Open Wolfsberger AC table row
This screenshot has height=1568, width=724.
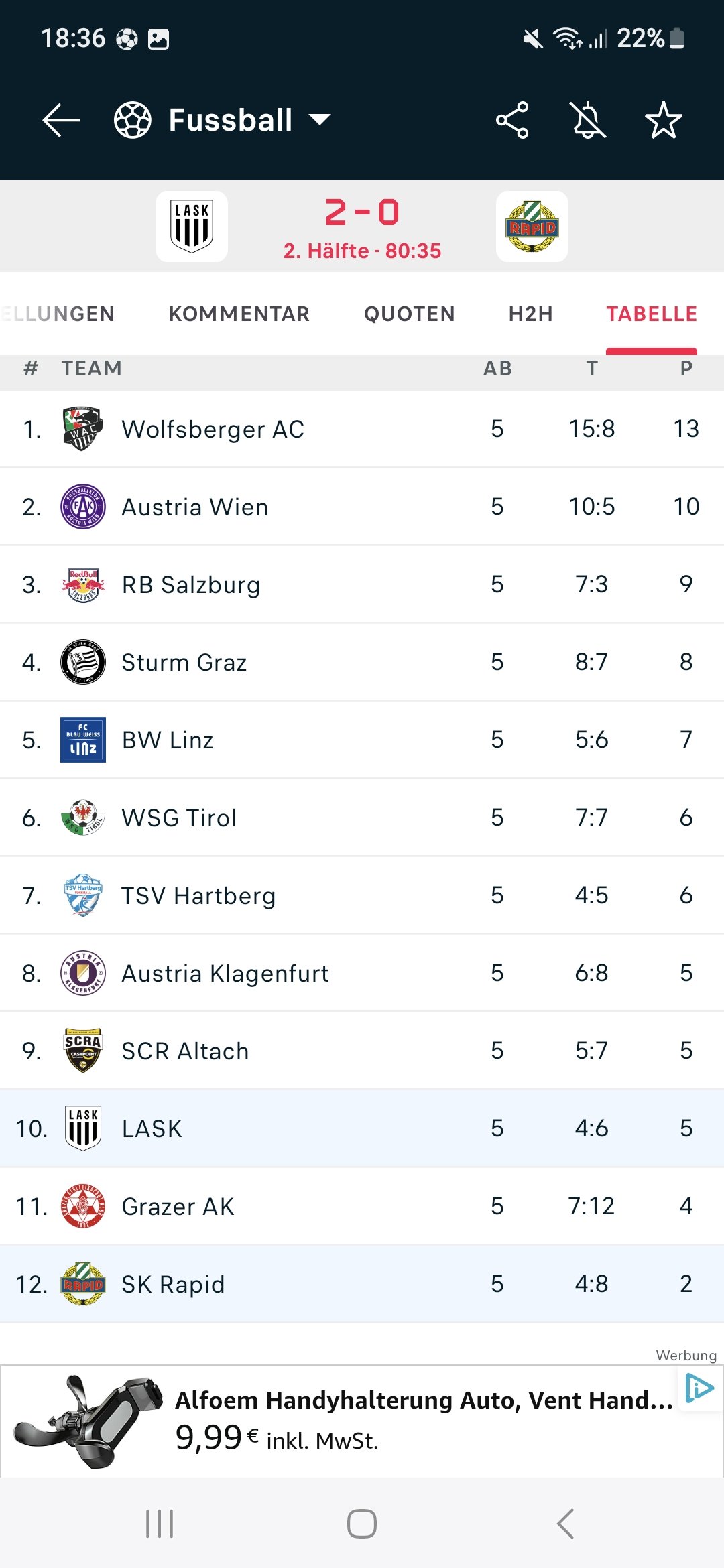click(362, 429)
